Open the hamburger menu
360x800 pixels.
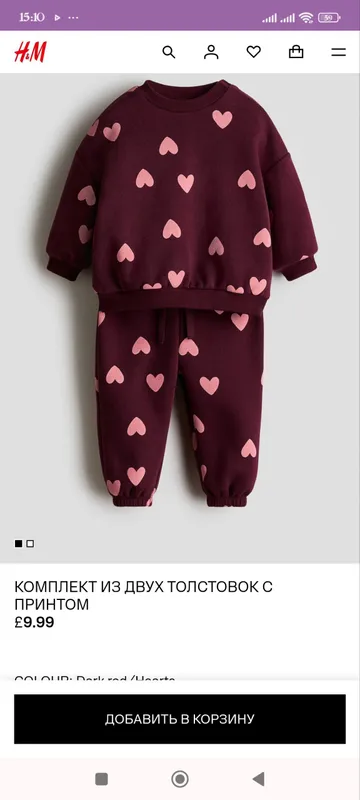point(339,52)
